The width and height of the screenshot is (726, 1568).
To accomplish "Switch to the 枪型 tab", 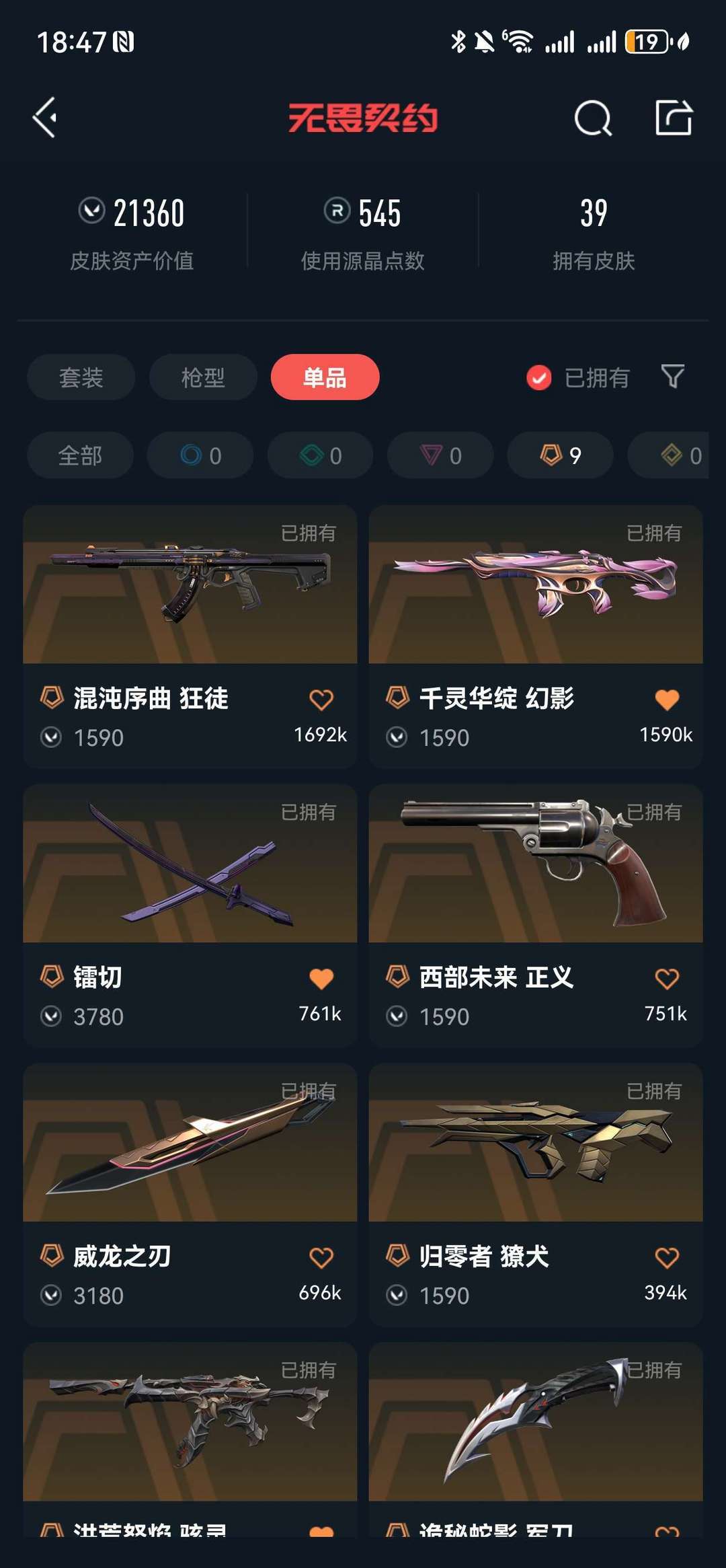I will [x=203, y=377].
